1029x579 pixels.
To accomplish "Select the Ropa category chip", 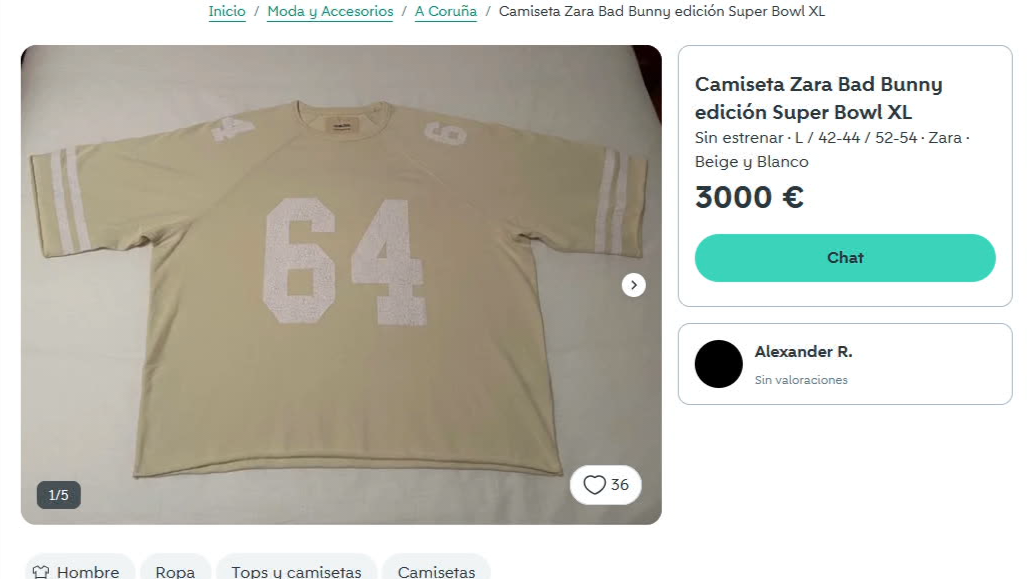I will 175,571.
